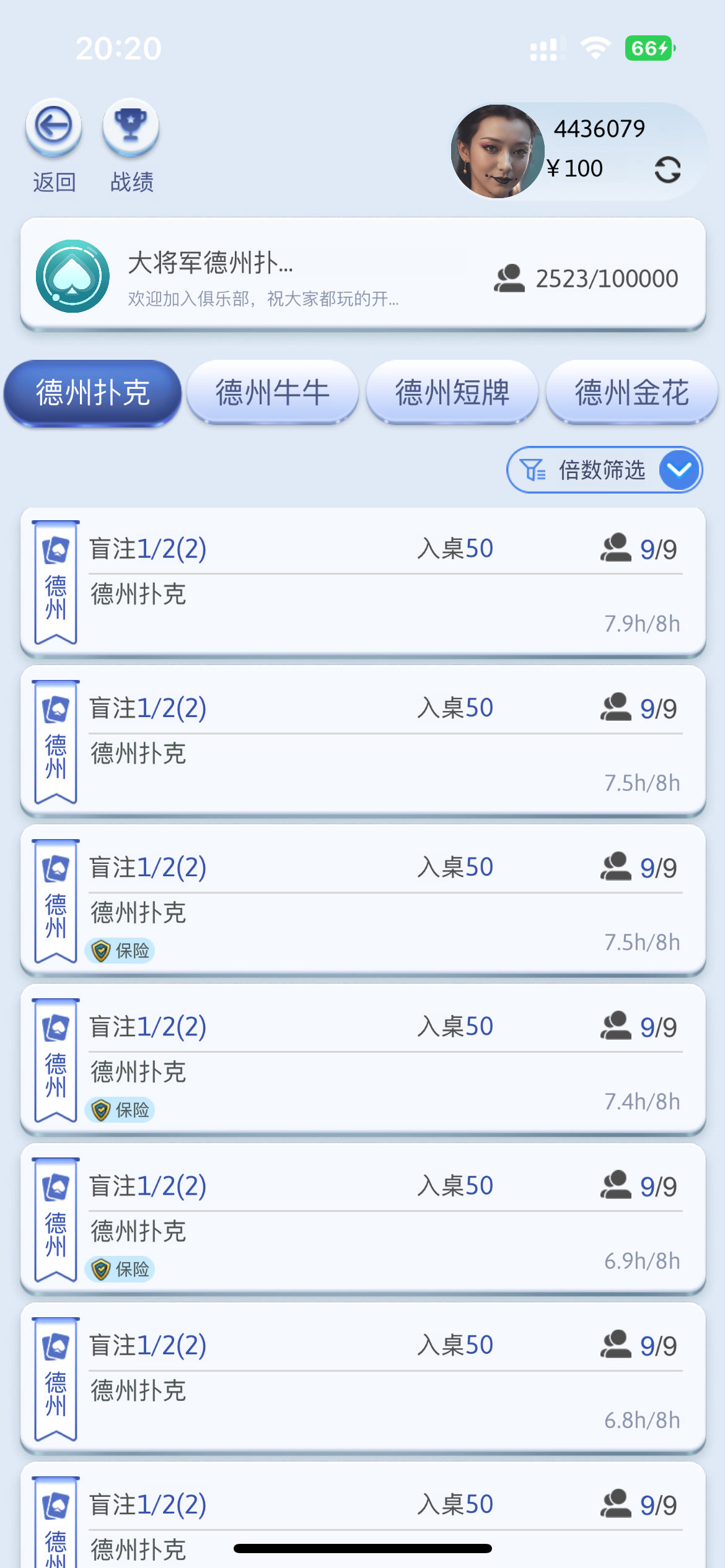
Task: Open the 保险 table at 7.4h/8h
Action: 363,1060
